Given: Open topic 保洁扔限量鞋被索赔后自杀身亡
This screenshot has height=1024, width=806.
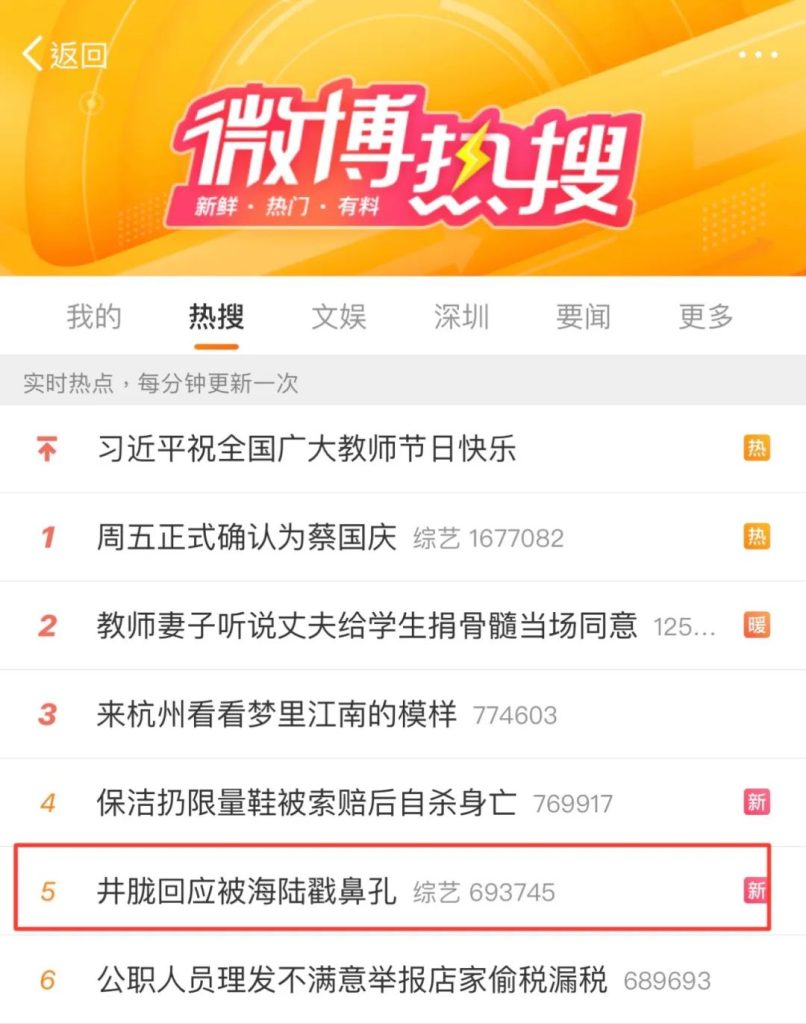Looking at the screenshot, I should coord(306,802).
